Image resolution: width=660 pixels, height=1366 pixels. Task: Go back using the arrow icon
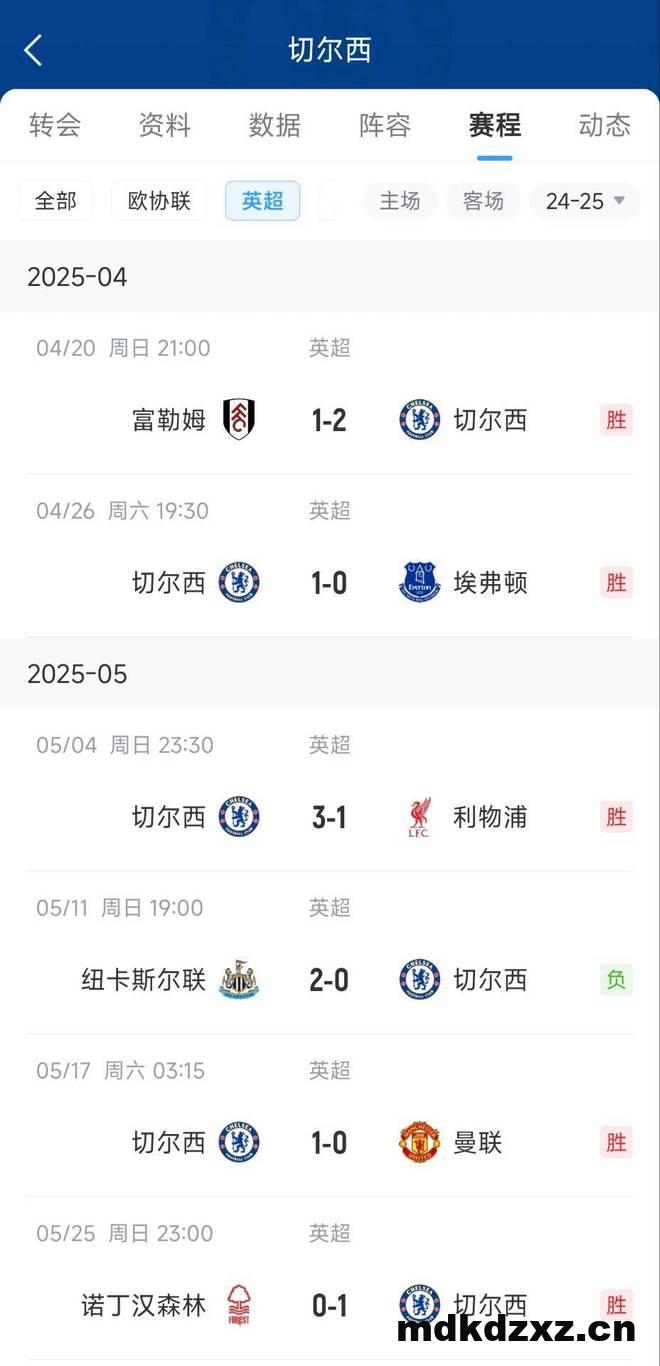click(x=34, y=50)
